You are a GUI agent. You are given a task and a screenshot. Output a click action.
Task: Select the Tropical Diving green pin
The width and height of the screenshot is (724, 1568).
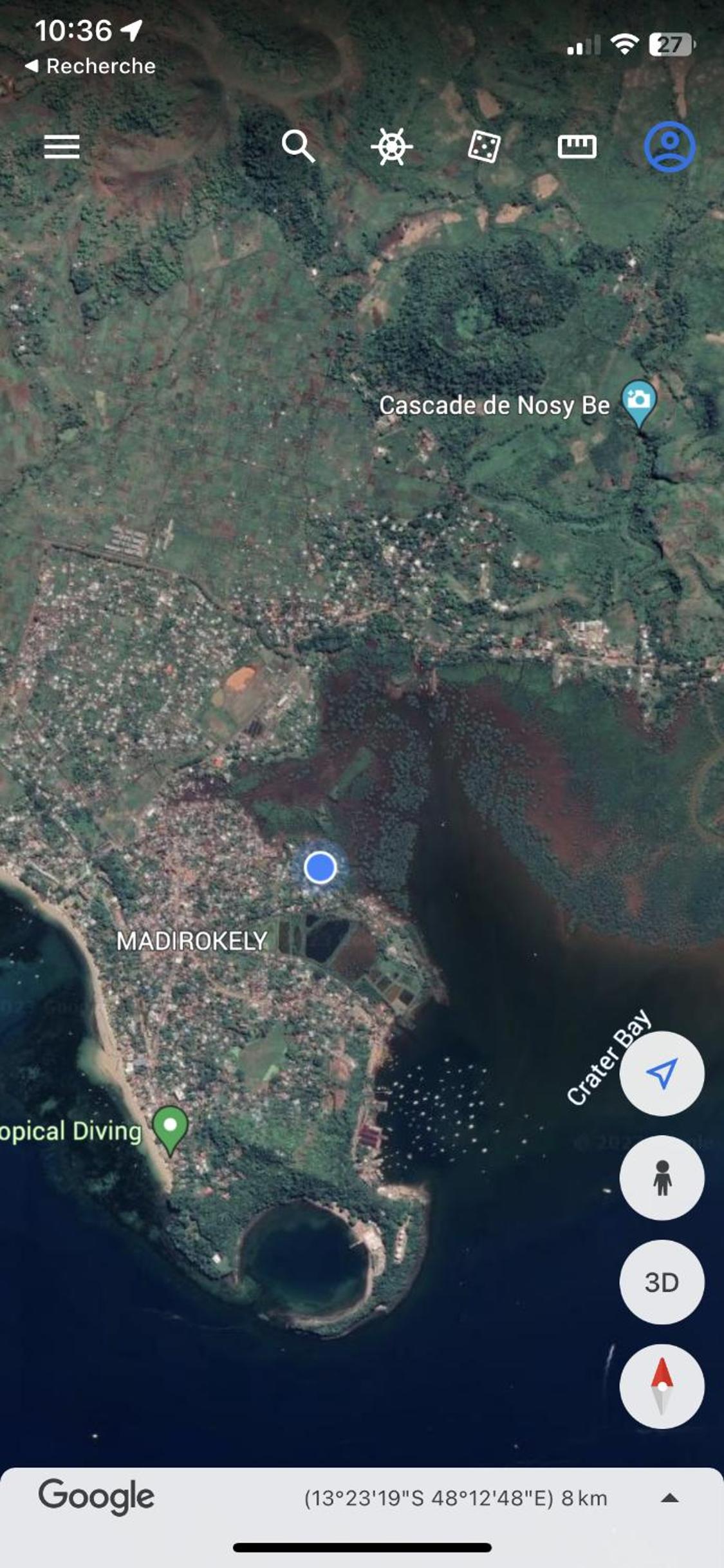[x=170, y=1129]
